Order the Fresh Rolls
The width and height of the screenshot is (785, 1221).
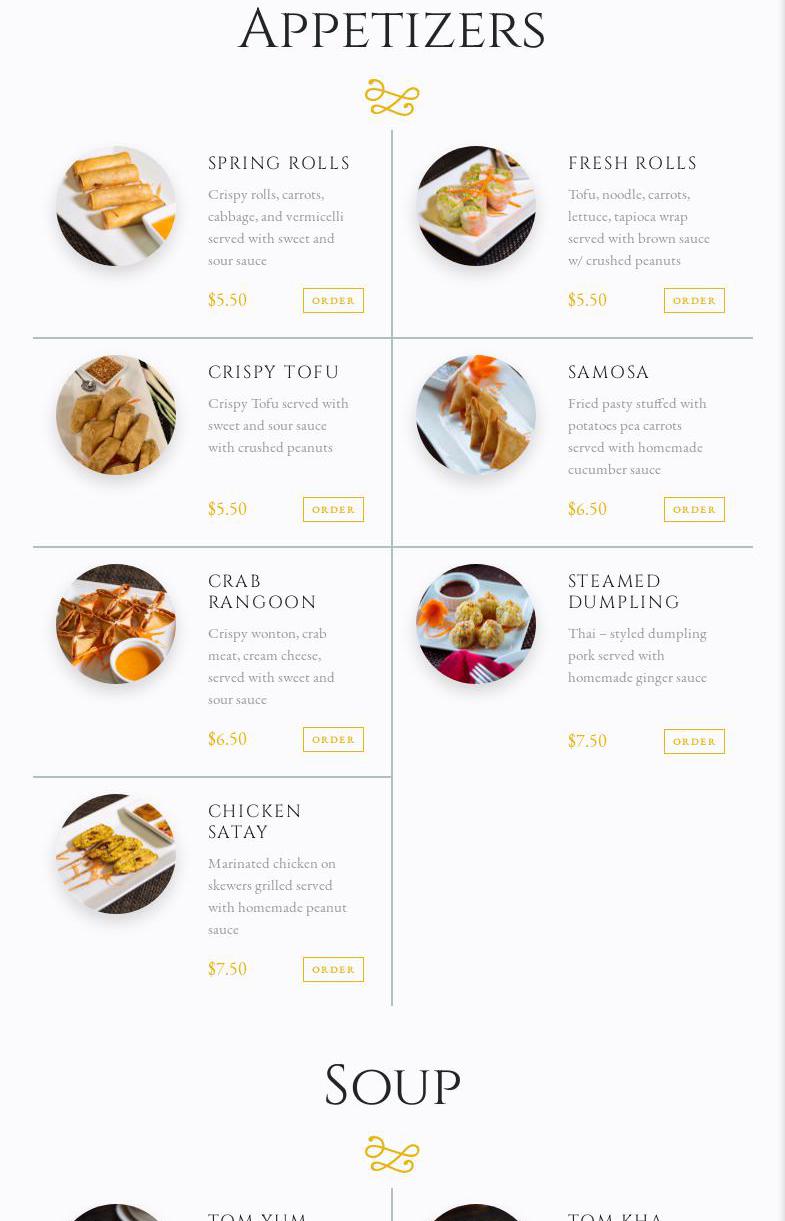coord(694,300)
